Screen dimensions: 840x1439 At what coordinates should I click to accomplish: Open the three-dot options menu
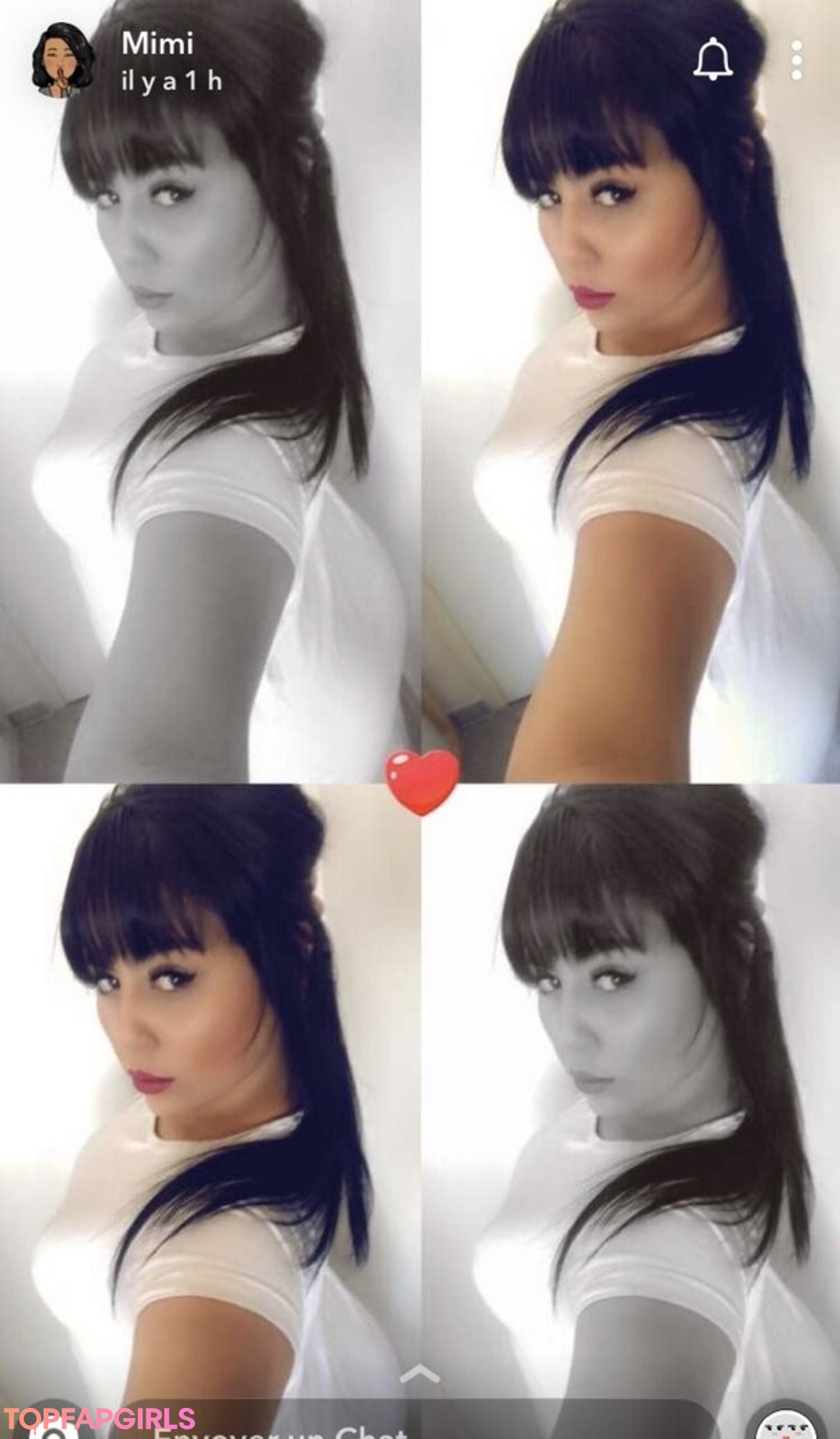point(796,61)
